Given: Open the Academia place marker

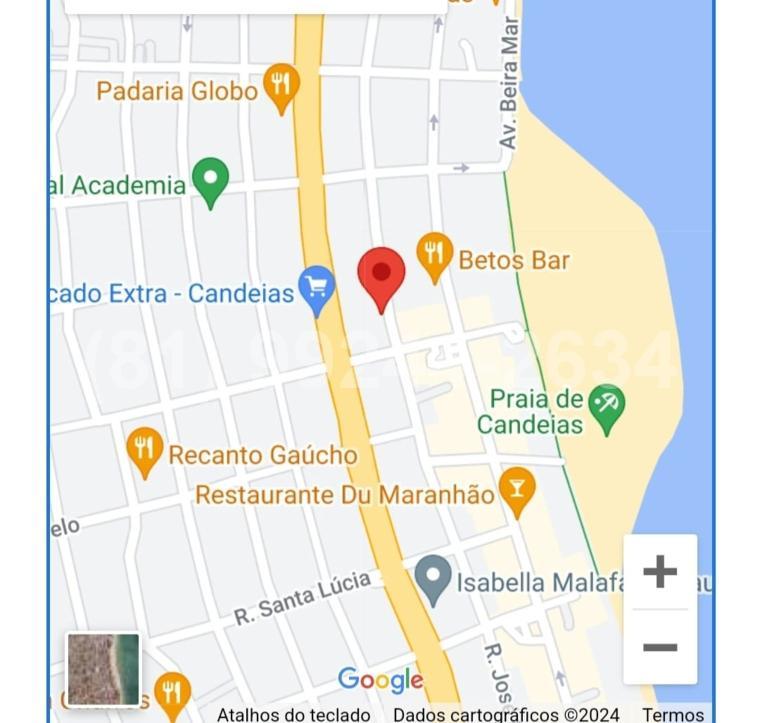Looking at the screenshot, I should (210, 180).
